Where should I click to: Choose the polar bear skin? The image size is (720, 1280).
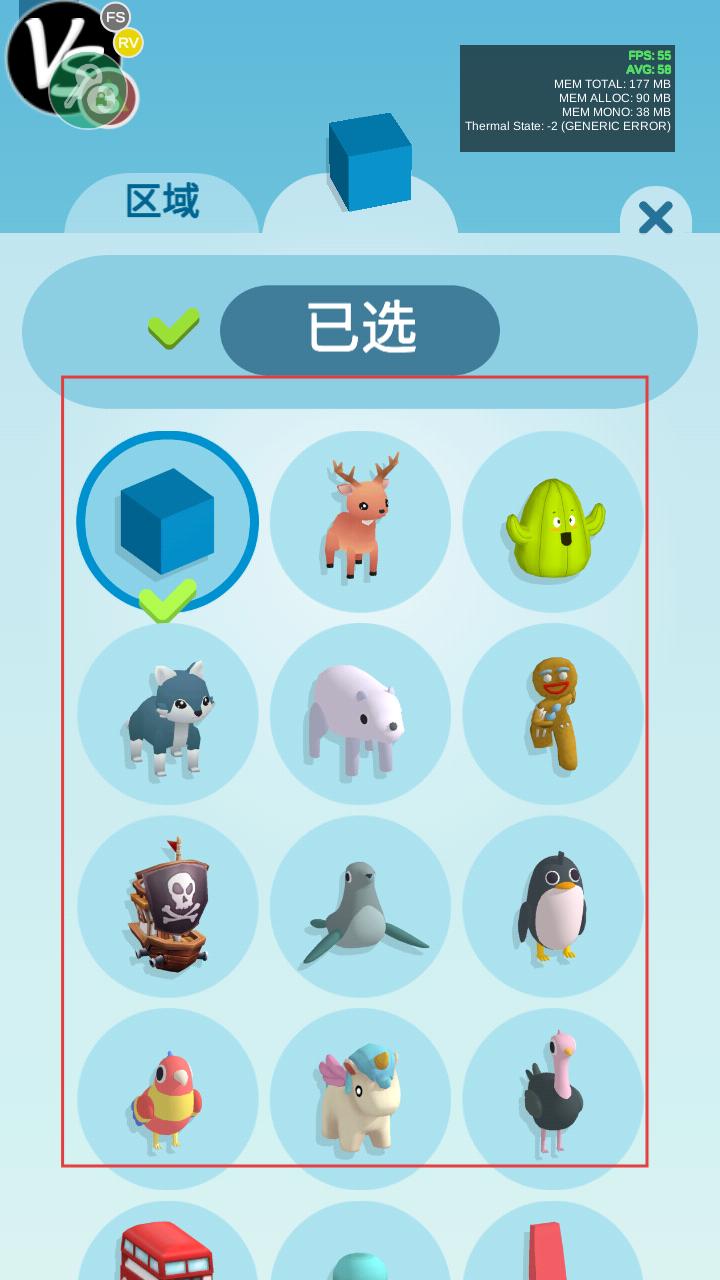coord(360,714)
